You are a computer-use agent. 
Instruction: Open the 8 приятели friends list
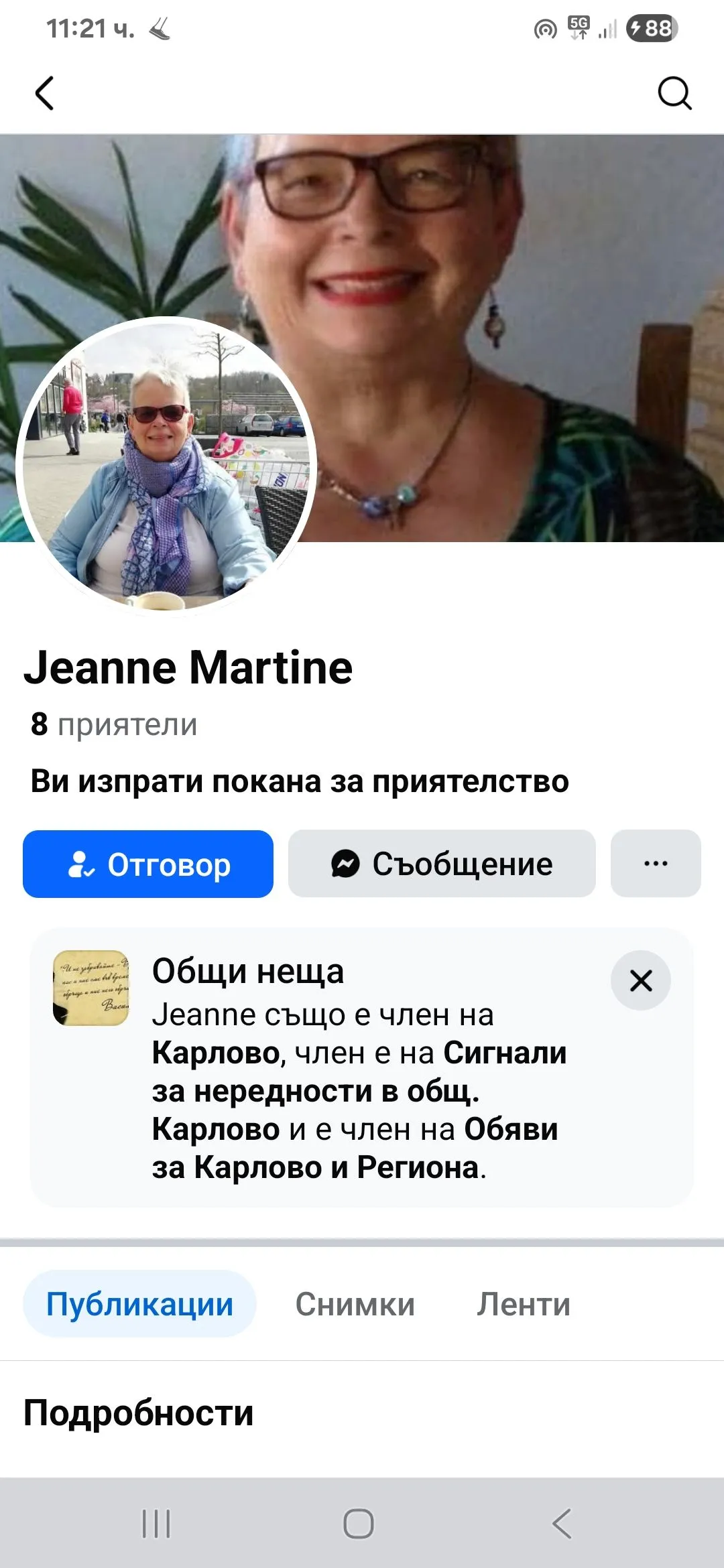point(114,724)
